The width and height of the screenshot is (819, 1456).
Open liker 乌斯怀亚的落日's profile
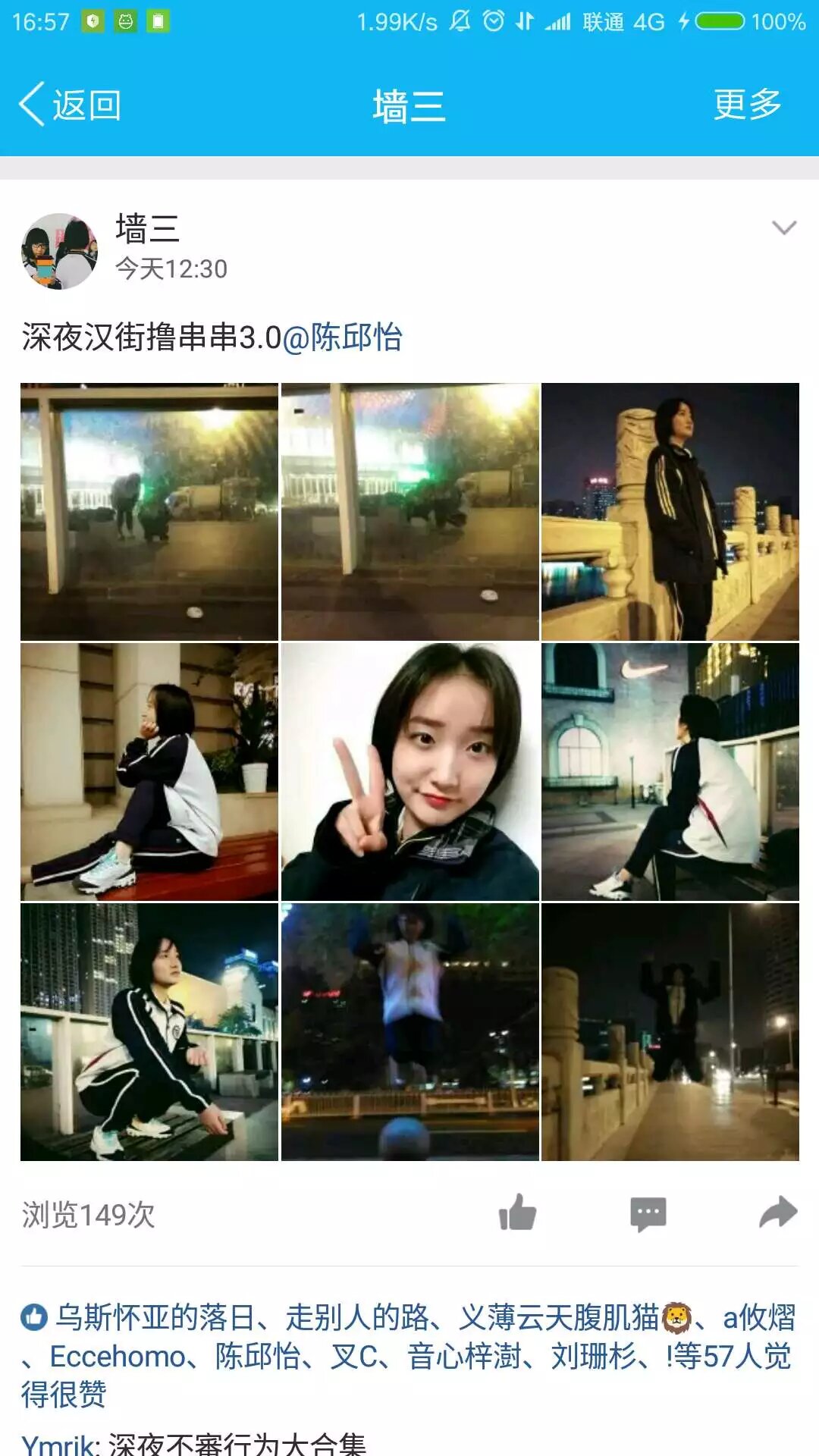tap(155, 1318)
